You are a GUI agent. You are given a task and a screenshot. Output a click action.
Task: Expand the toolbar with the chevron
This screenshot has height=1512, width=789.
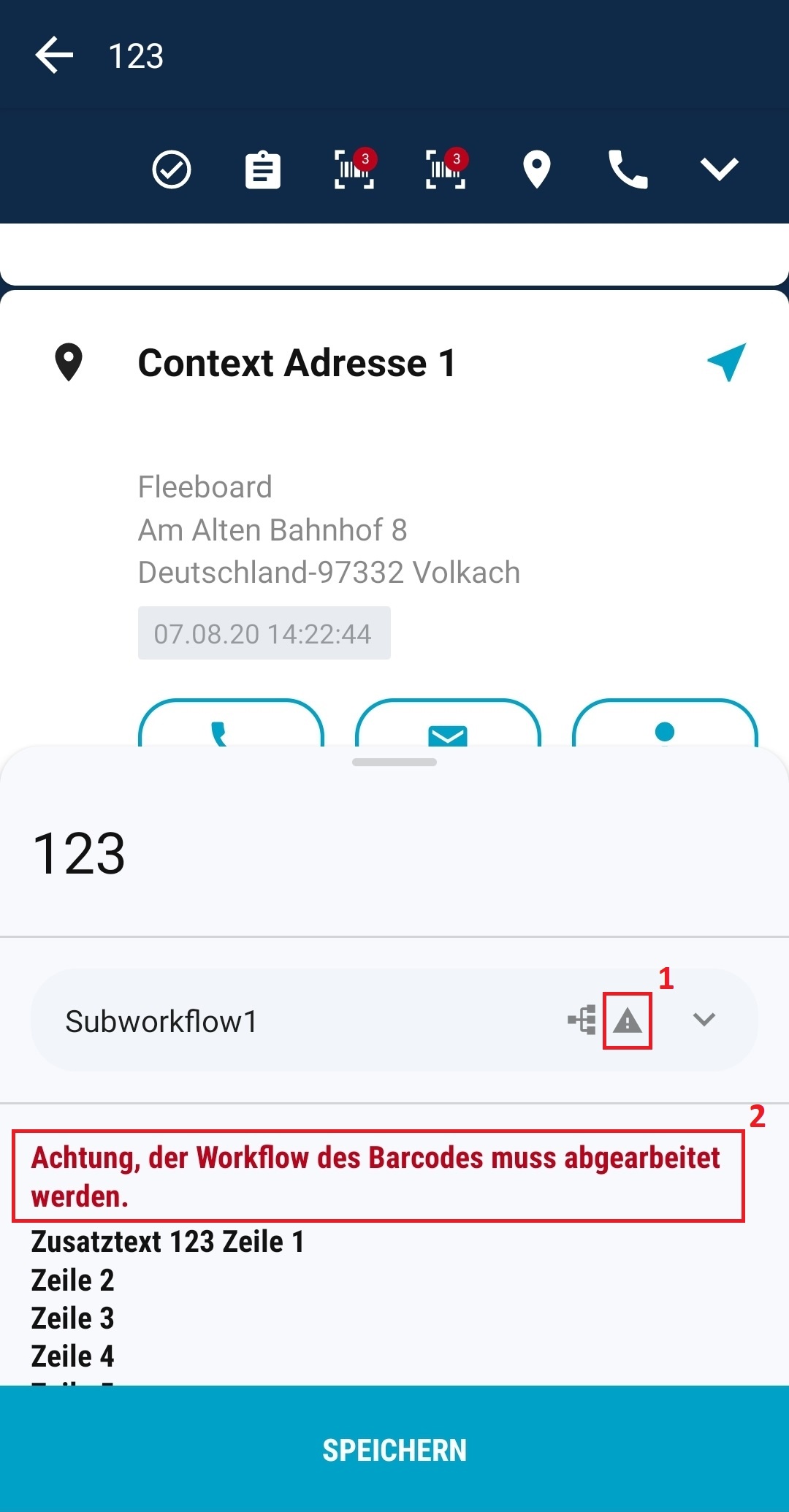pyautogui.click(x=720, y=170)
